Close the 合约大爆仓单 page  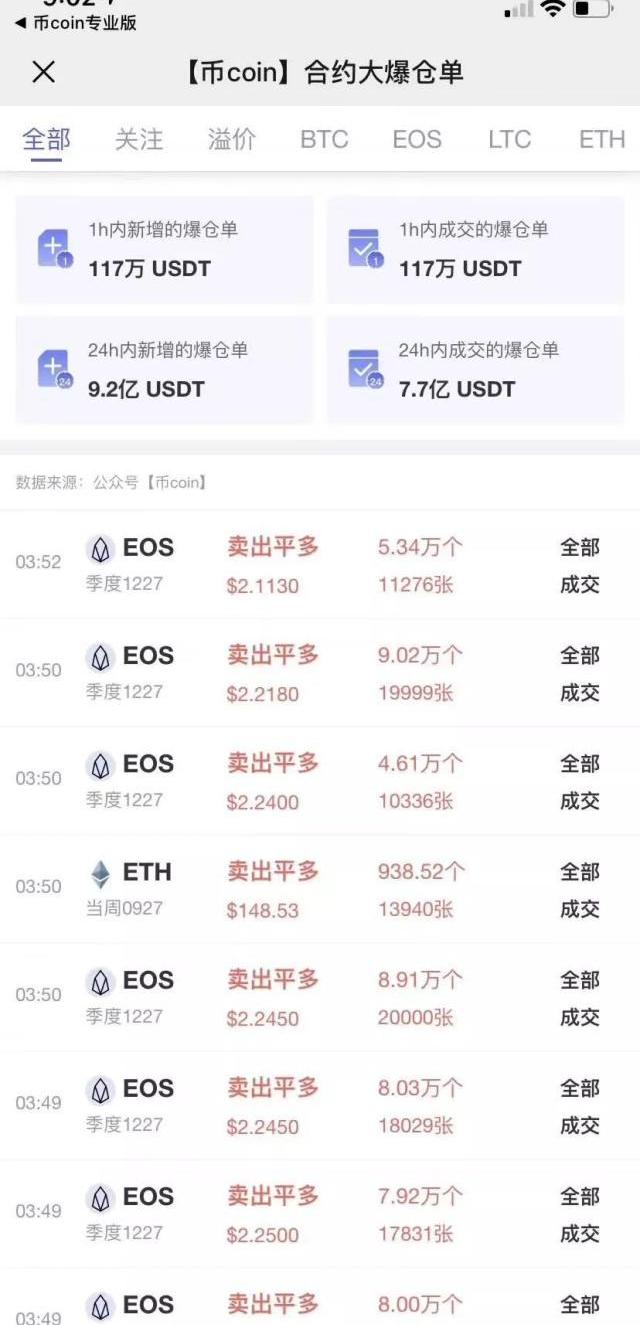click(43, 72)
